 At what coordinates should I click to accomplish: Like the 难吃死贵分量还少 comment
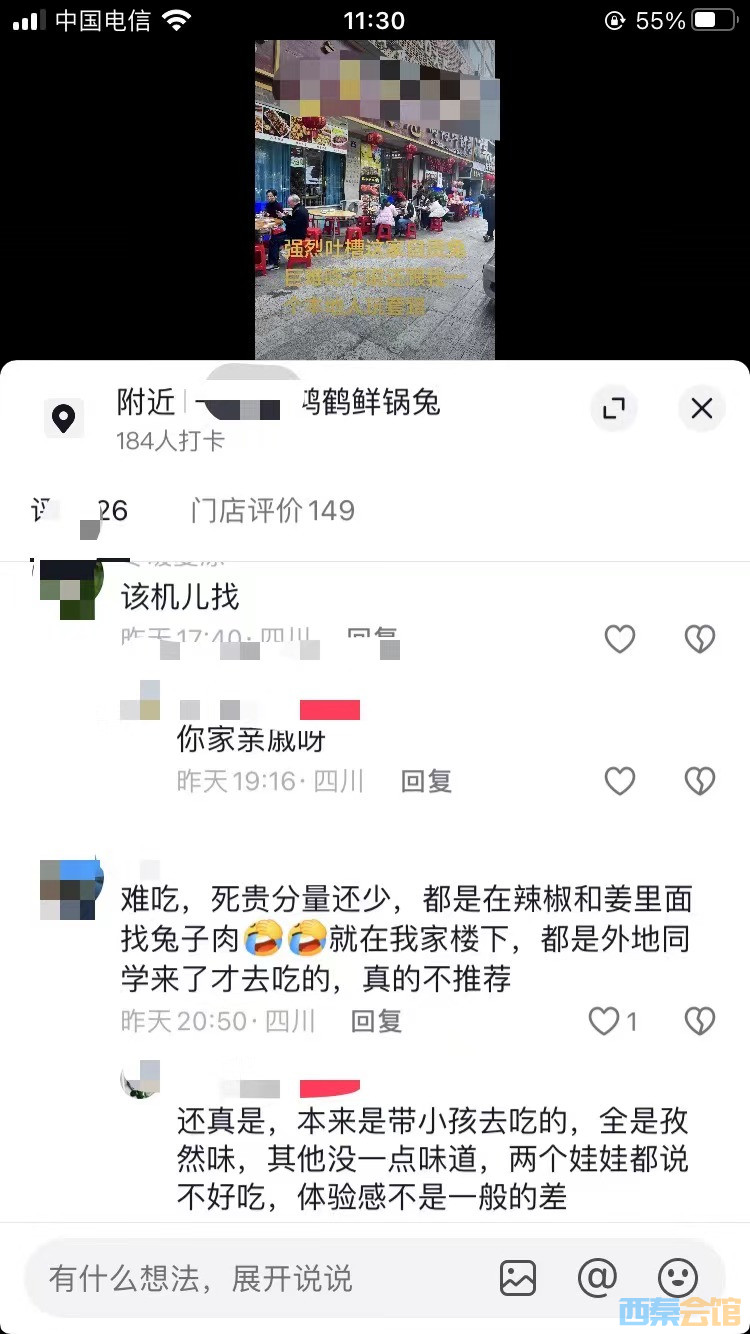(x=604, y=1022)
